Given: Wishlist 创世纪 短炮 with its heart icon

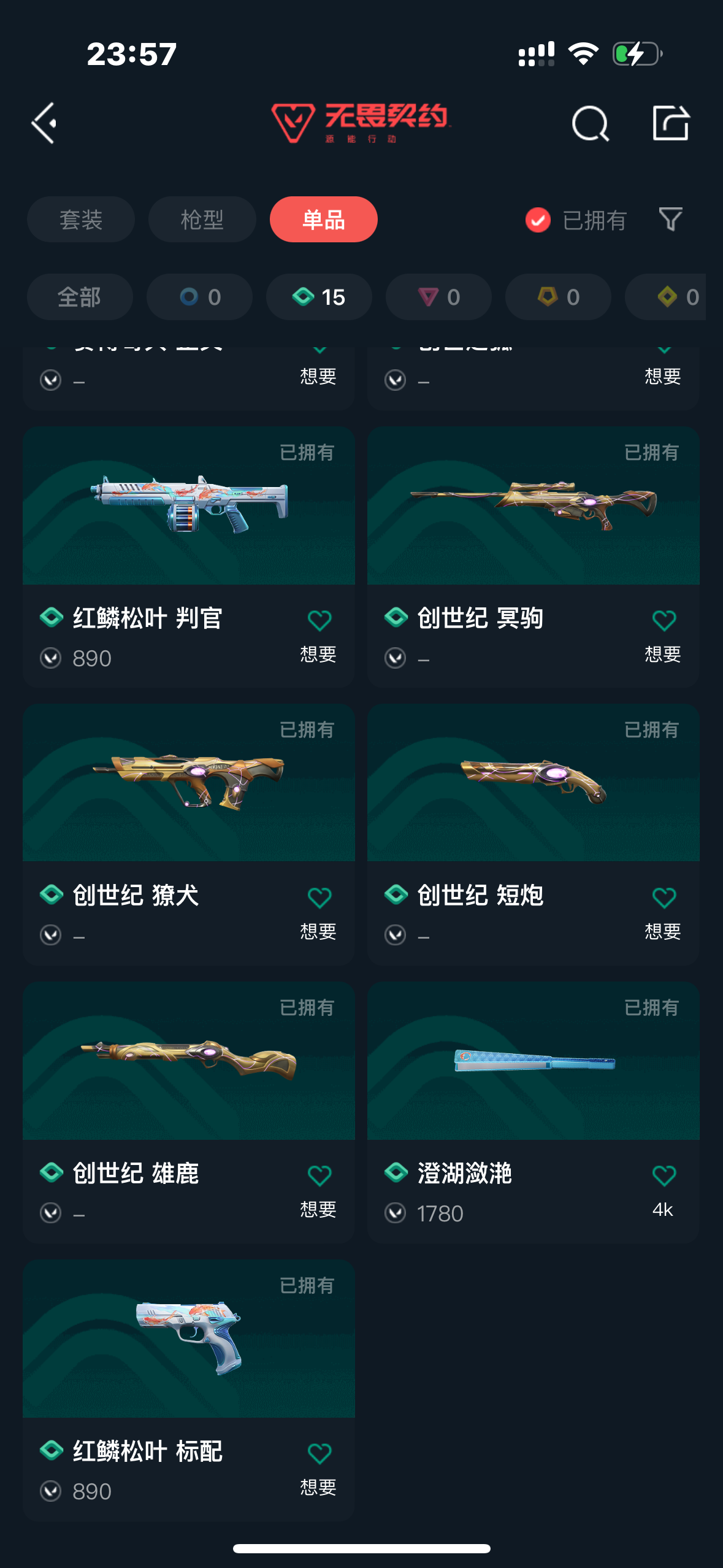Looking at the screenshot, I should pyautogui.click(x=664, y=898).
